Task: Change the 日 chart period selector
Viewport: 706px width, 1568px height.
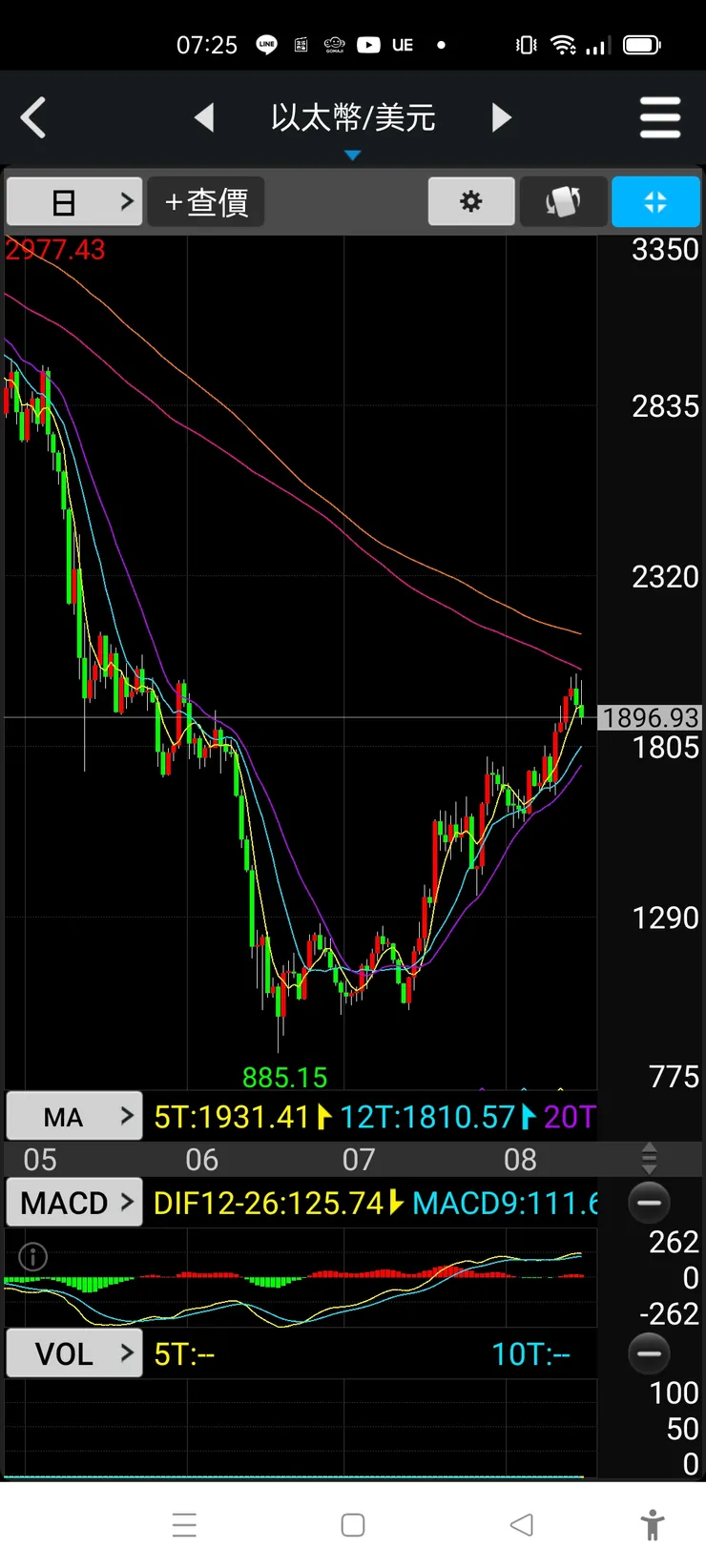Action: click(x=74, y=202)
